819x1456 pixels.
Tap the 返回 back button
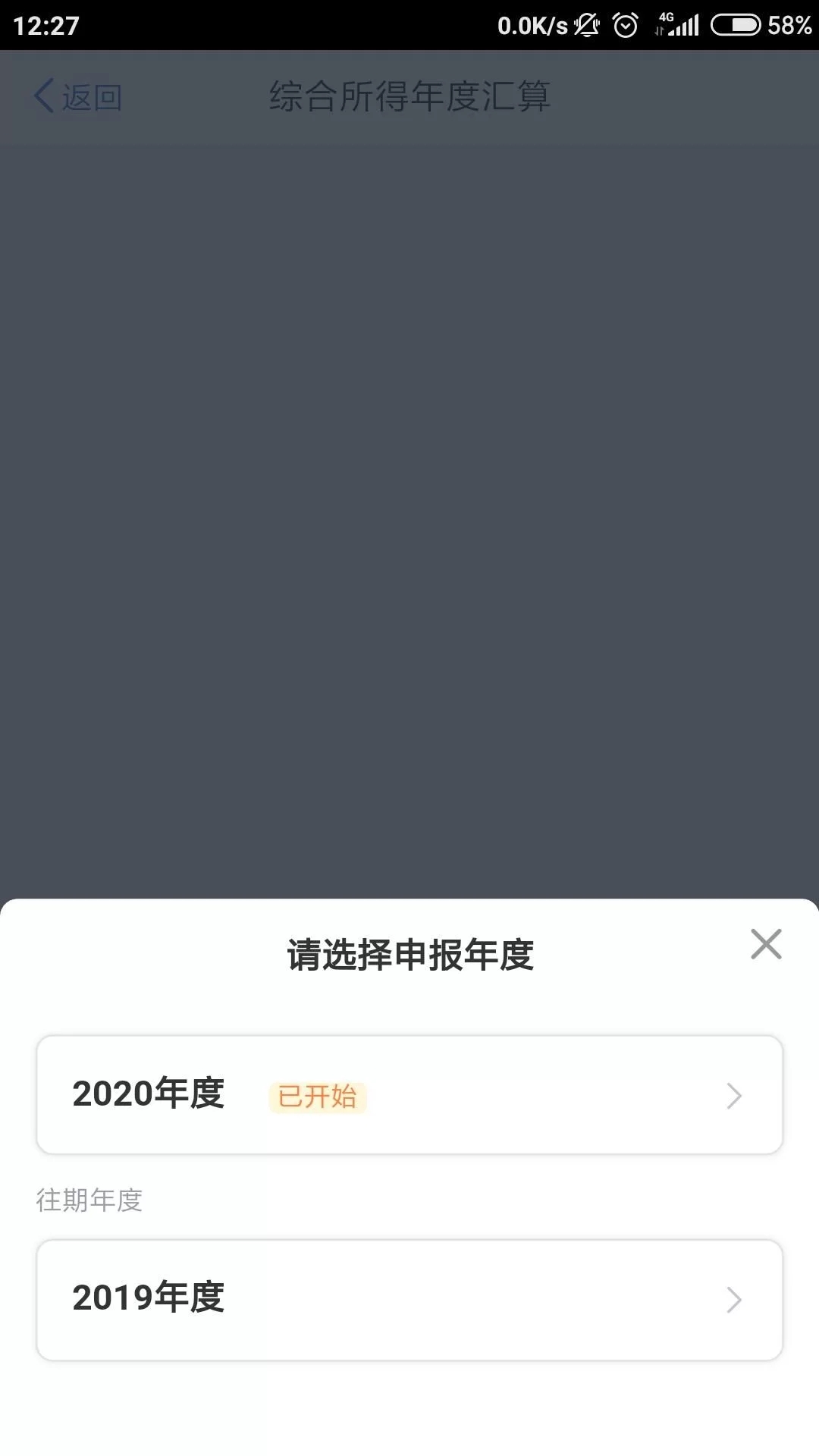pyautogui.click(x=77, y=96)
